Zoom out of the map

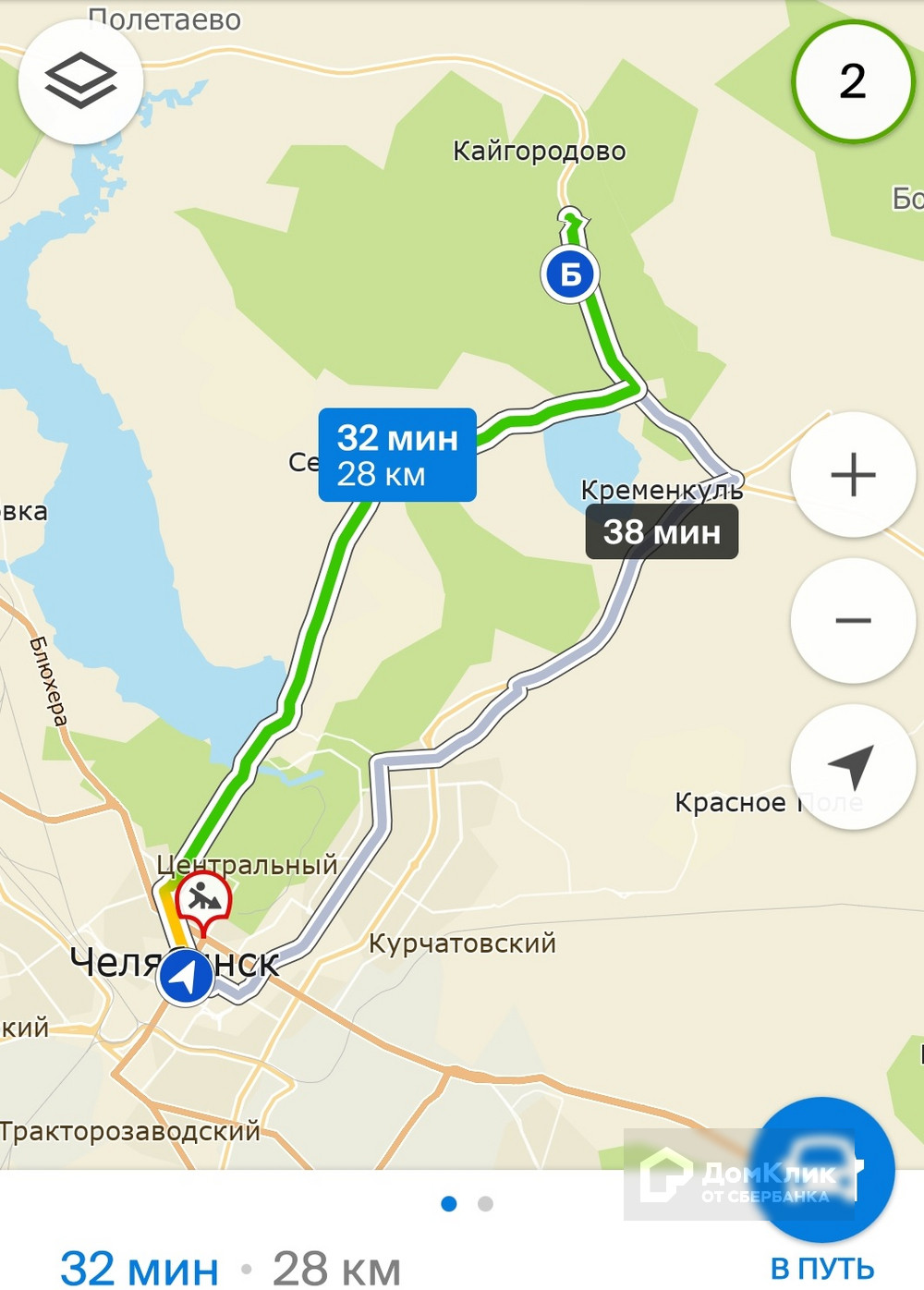(x=853, y=621)
